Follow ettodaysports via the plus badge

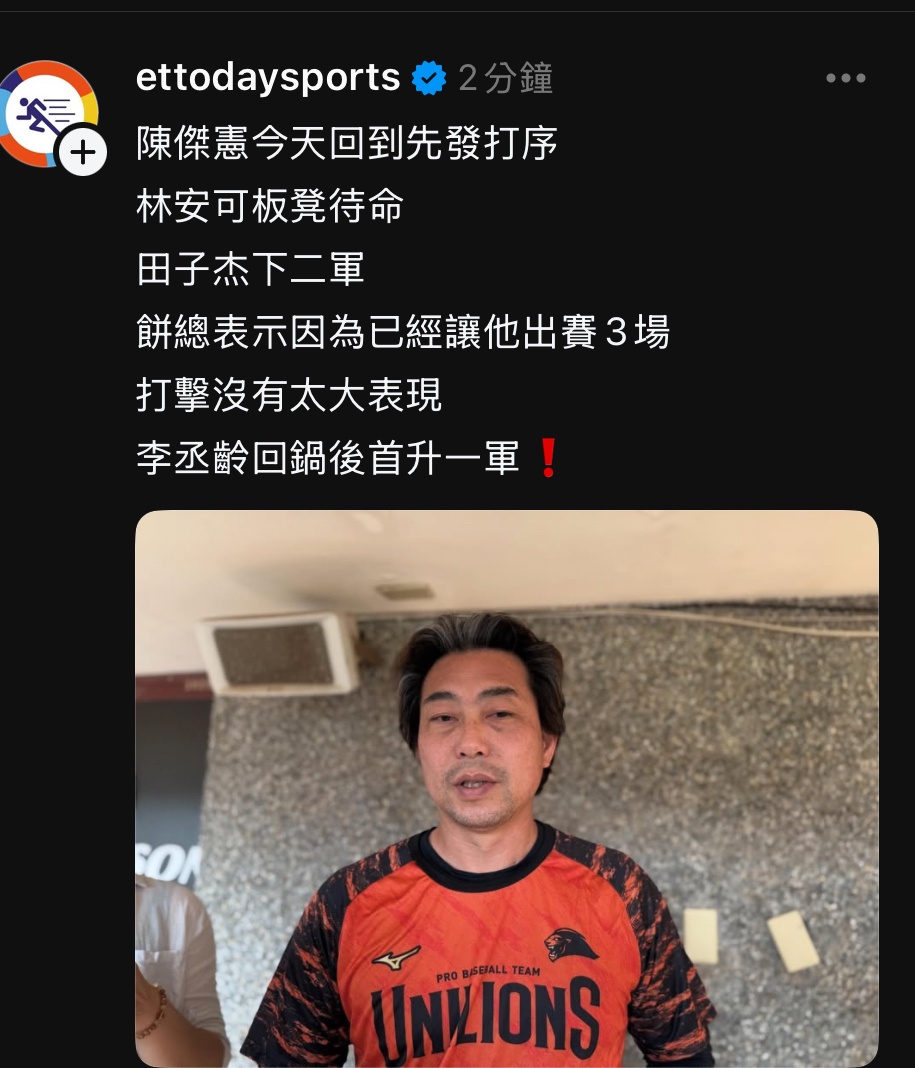click(x=83, y=153)
